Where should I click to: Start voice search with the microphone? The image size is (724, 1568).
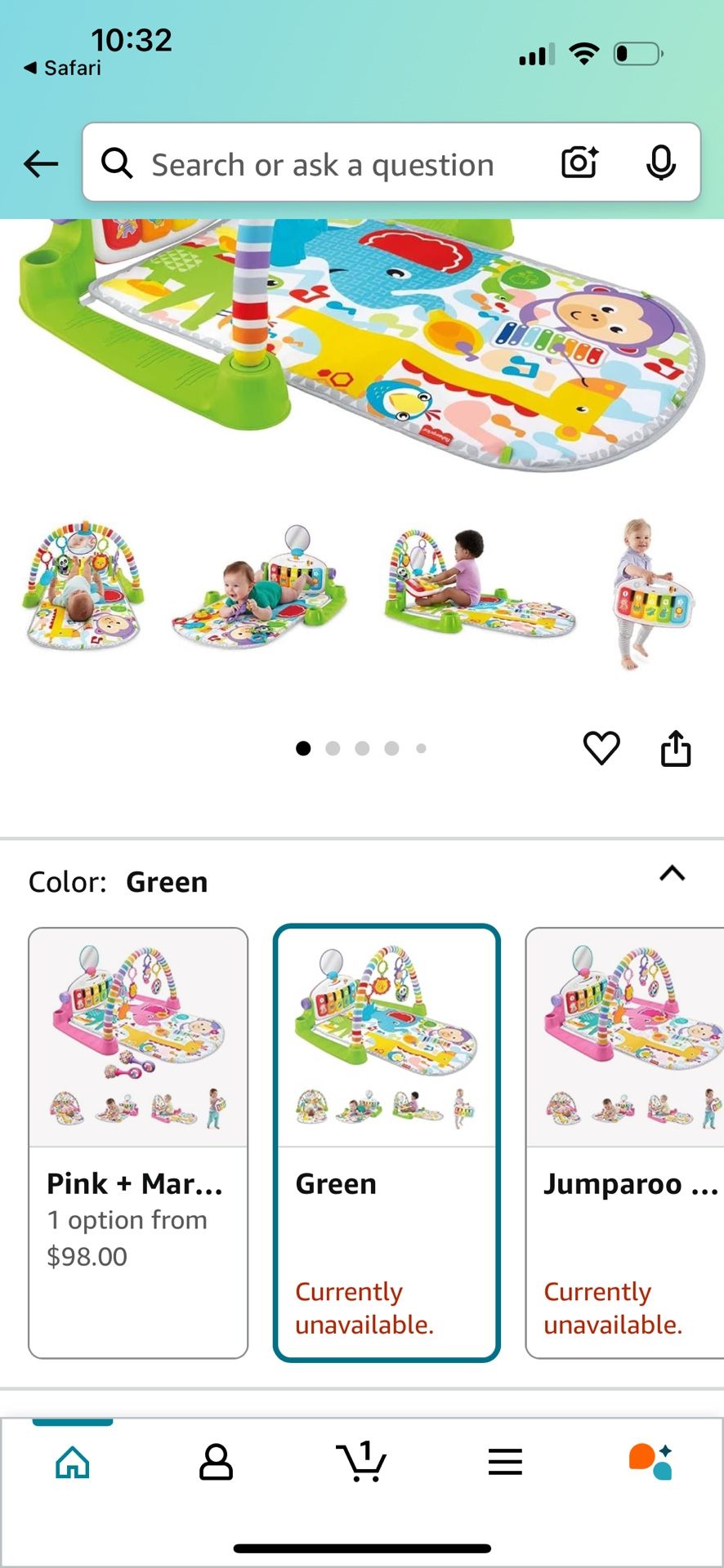660,163
